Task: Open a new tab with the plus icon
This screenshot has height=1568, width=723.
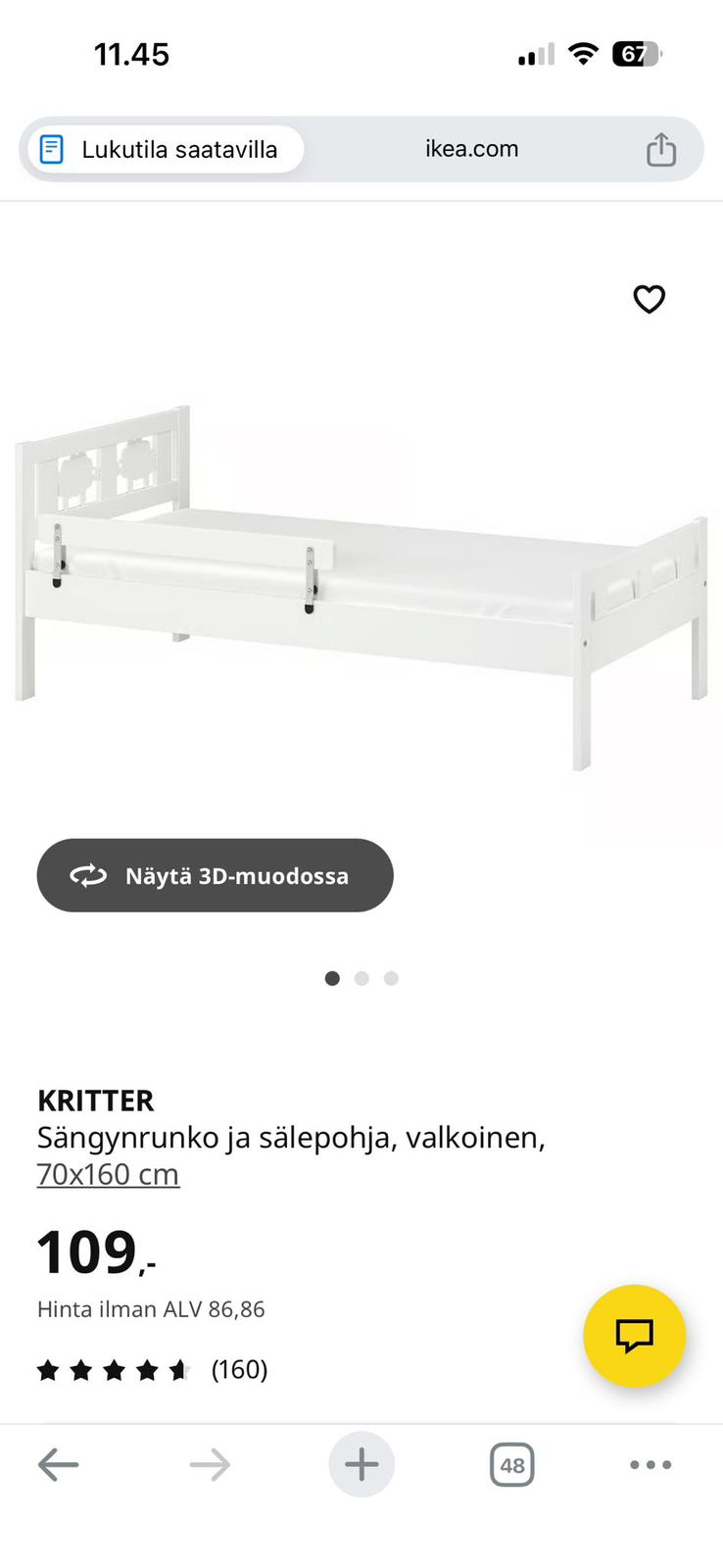Action: 361,1464
